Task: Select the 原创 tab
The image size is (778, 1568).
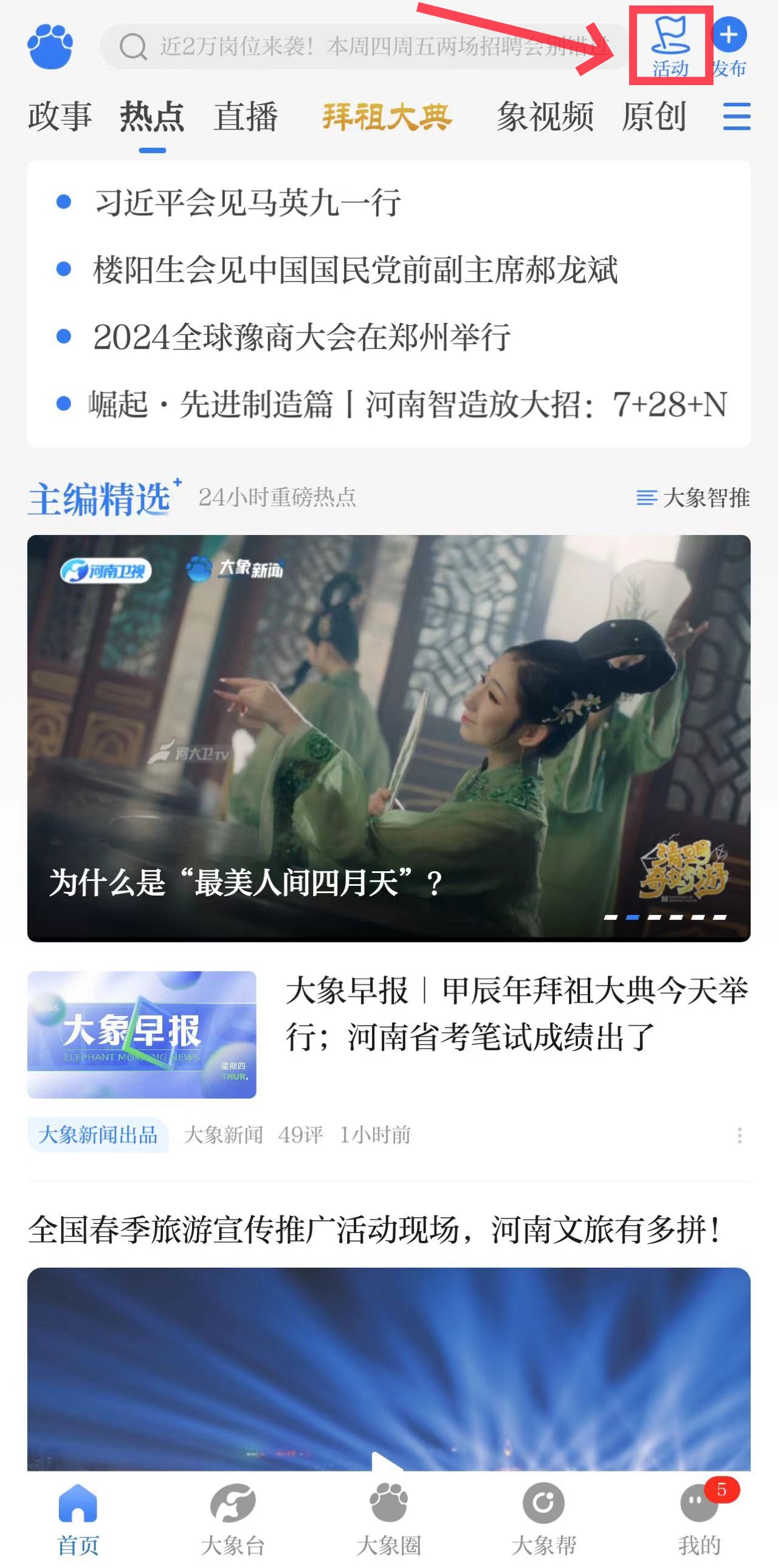Action: click(654, 117)
